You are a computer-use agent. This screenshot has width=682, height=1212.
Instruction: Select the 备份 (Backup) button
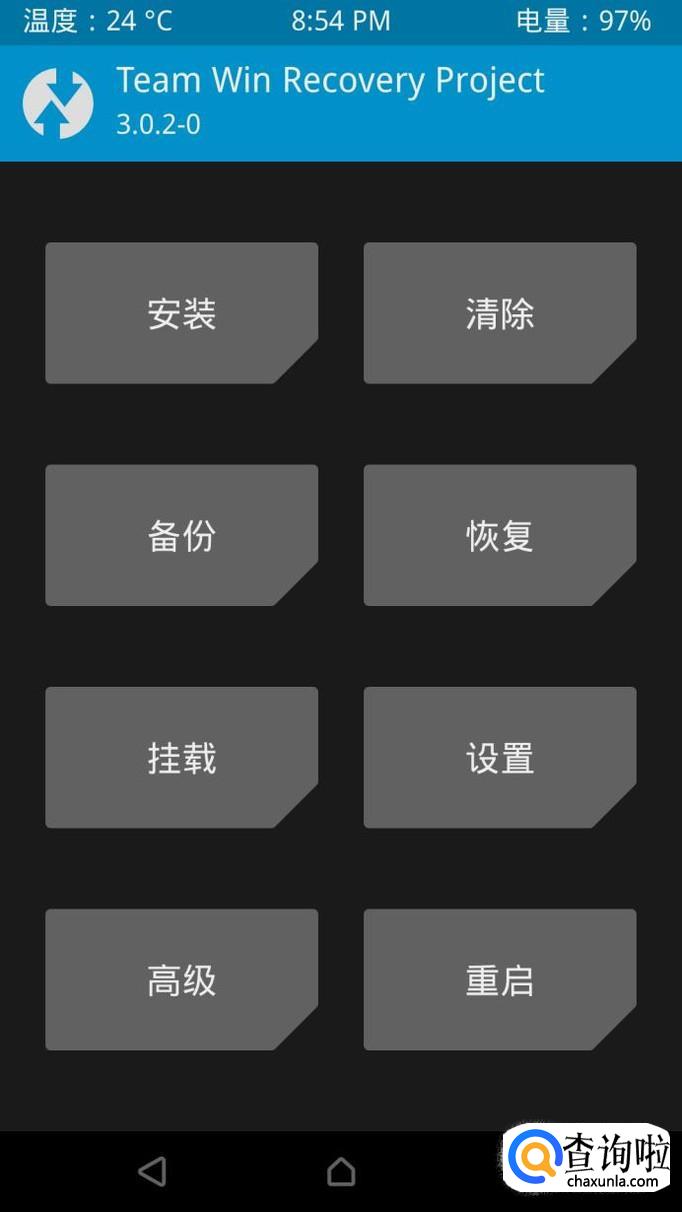(x=181, y=535)
